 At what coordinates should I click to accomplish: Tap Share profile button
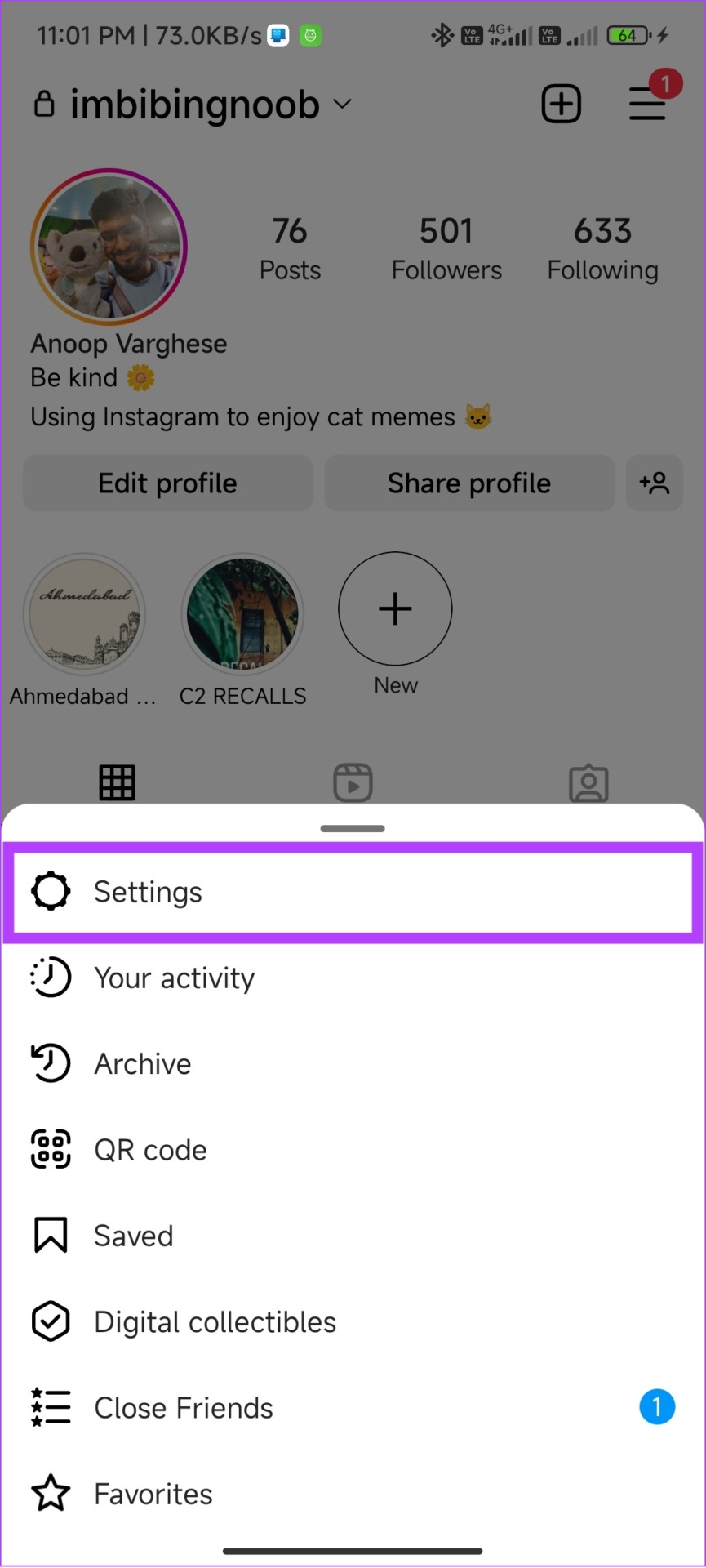[469, 483]
